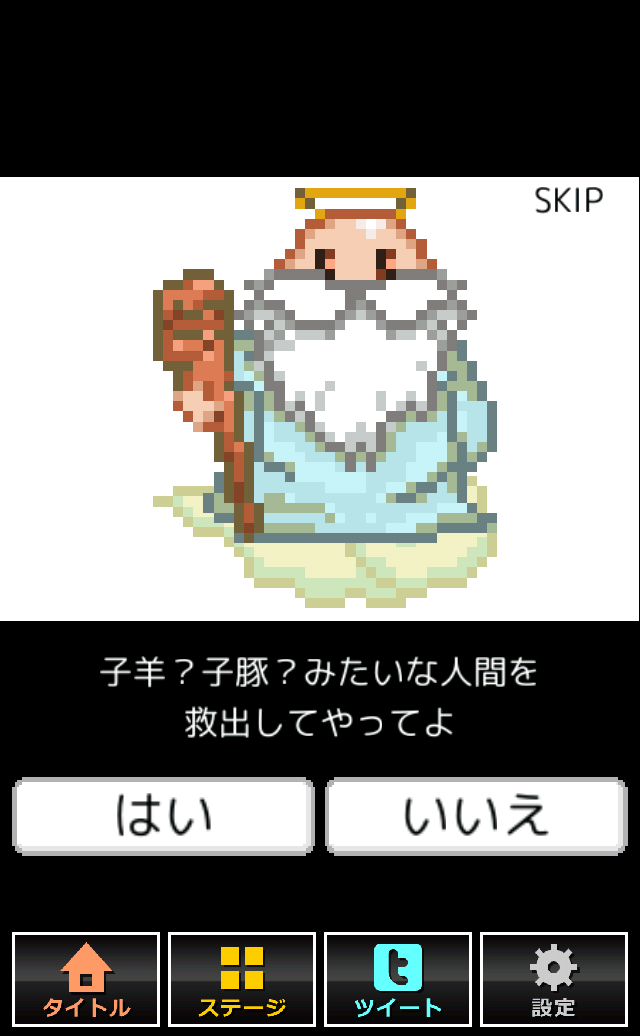Skip the cutscene with SKIP
This screenshot has height=1036, width=640.
tap(568, 201)
